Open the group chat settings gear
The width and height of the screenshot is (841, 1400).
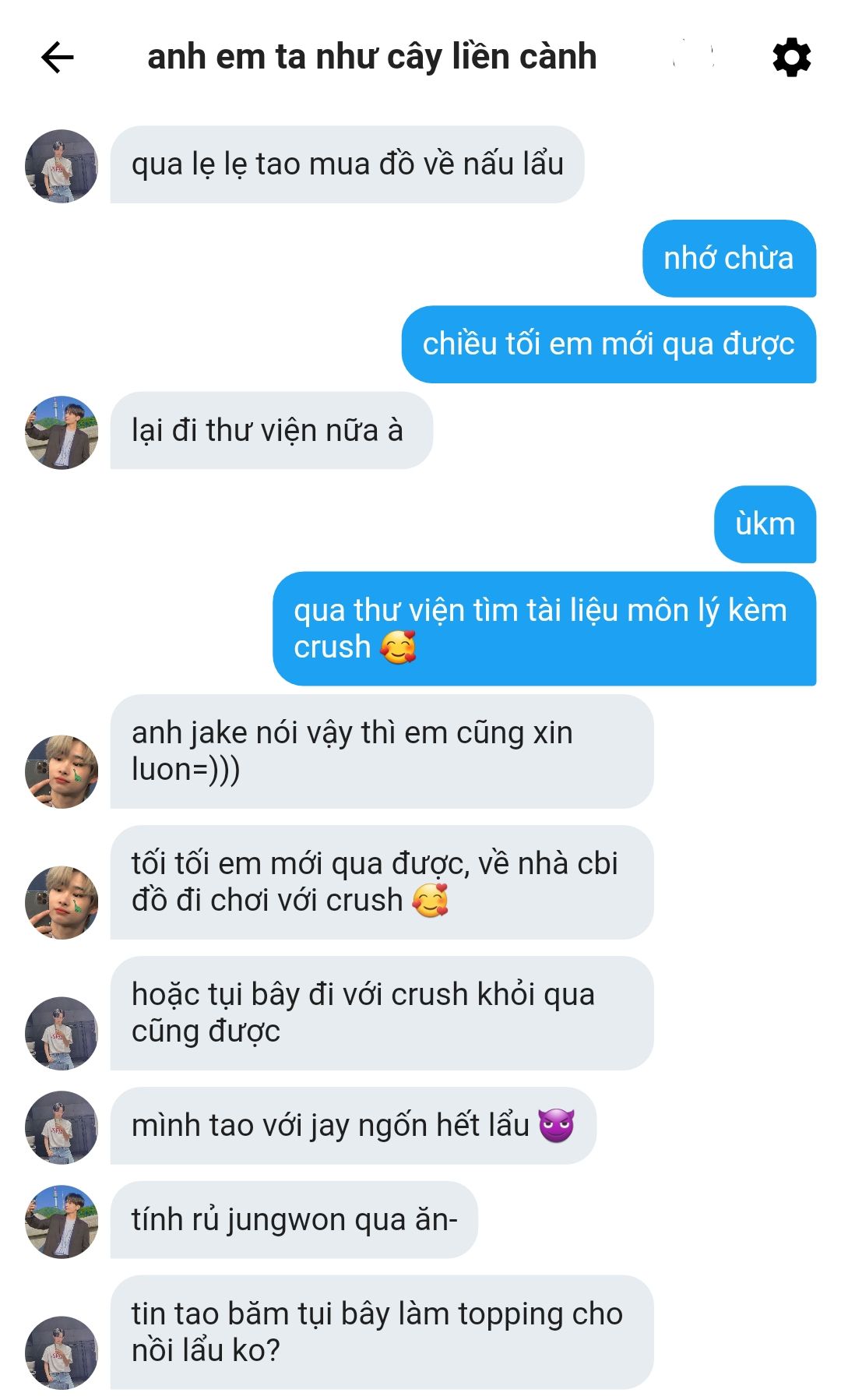791,57
